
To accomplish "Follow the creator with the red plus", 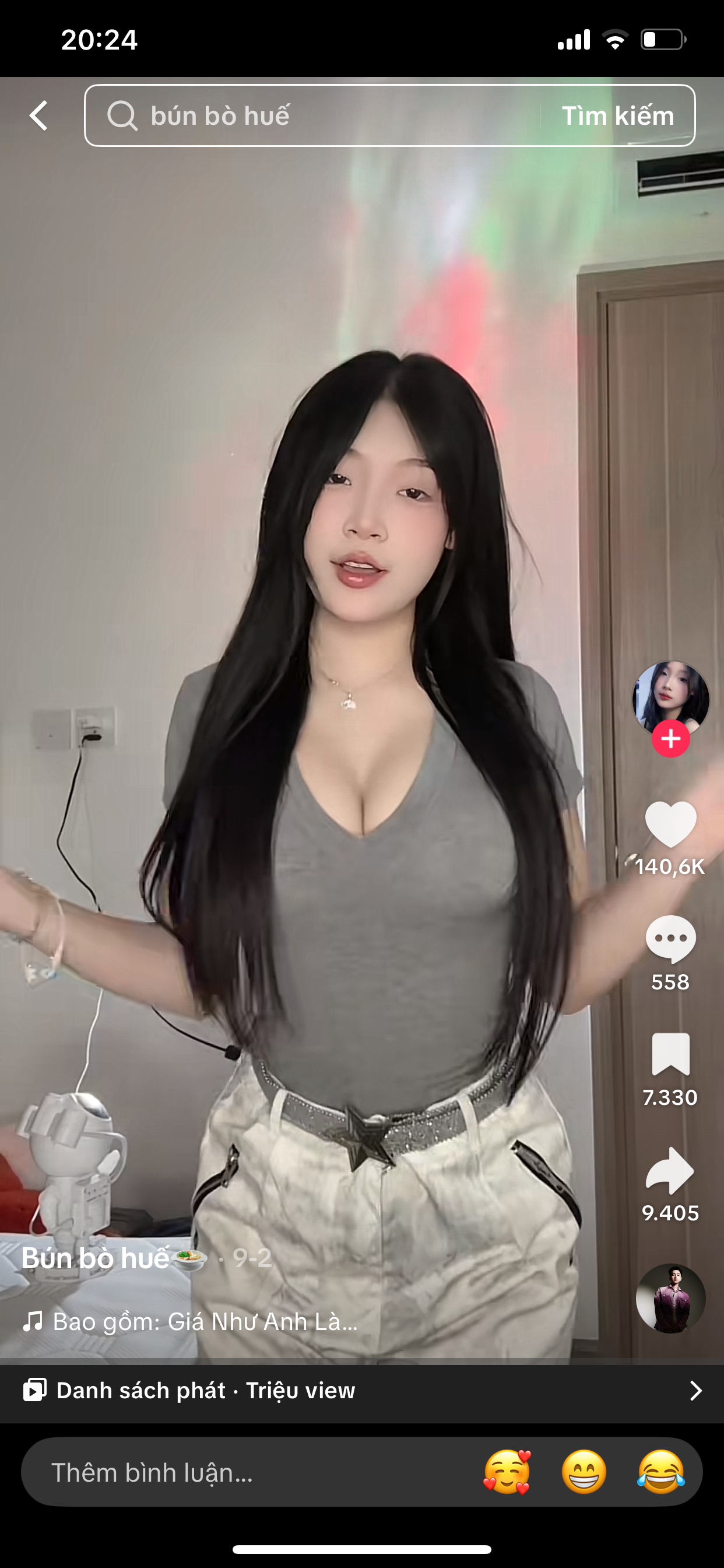I will [670, 739].
